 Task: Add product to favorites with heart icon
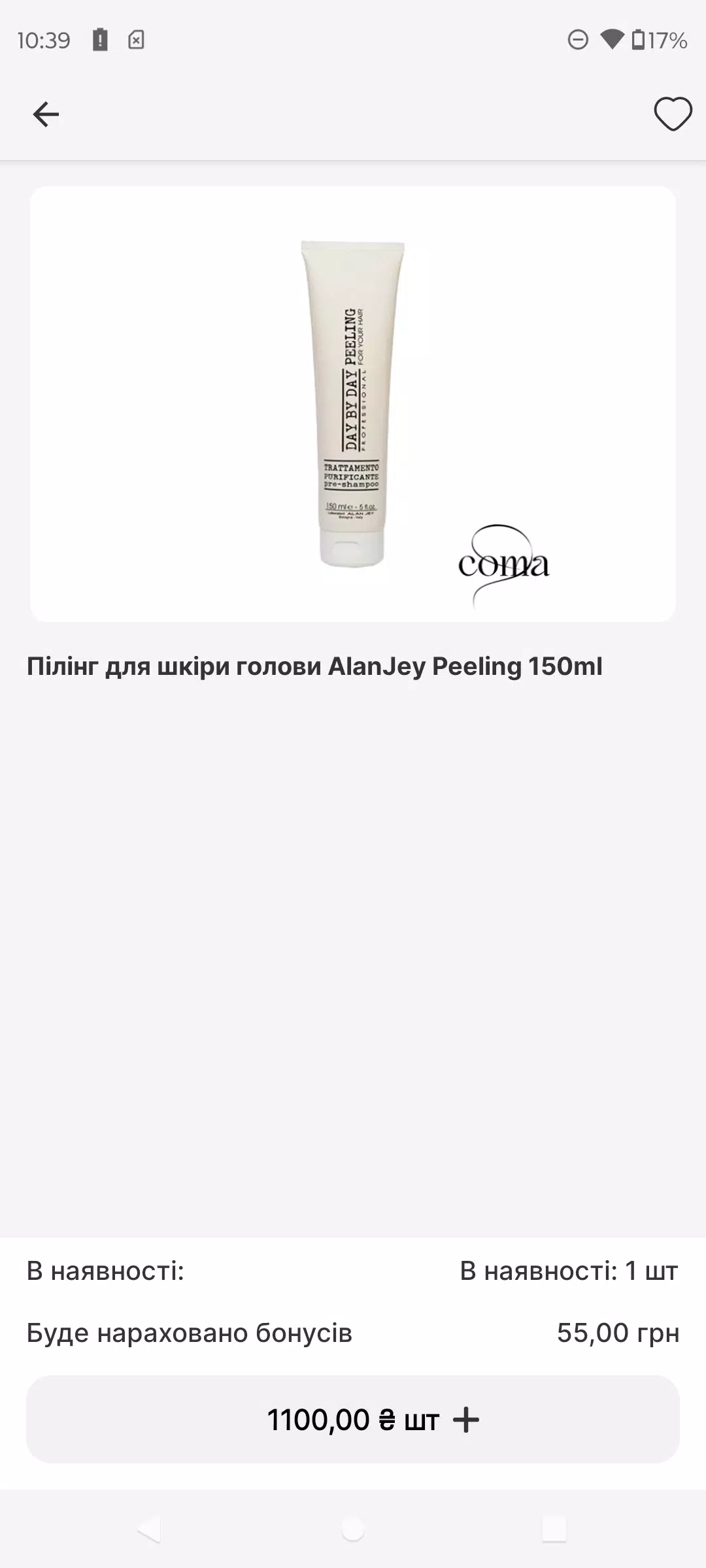[673, 114]
